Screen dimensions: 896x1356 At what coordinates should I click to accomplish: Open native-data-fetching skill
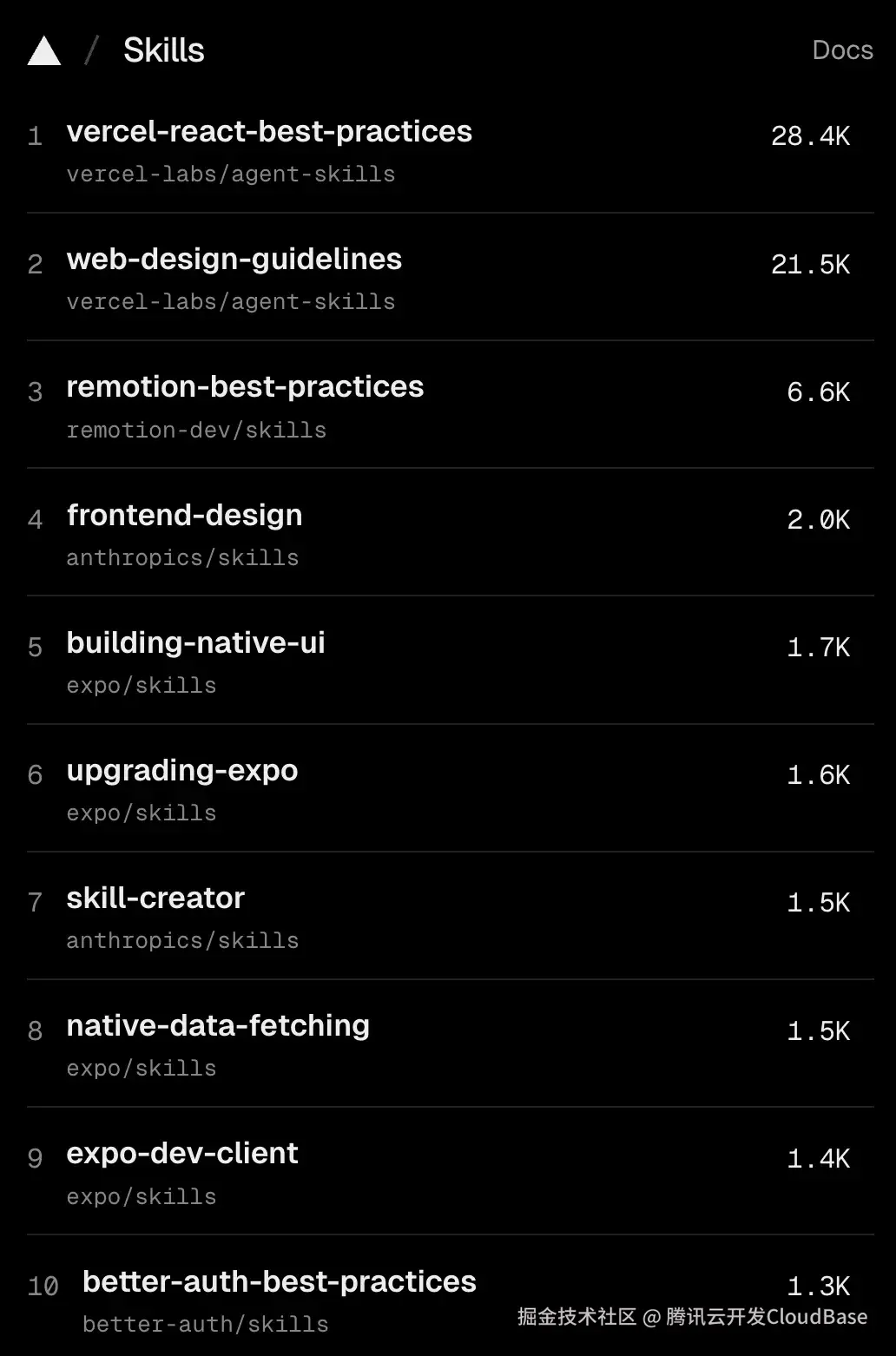(x=218, y=1026)
